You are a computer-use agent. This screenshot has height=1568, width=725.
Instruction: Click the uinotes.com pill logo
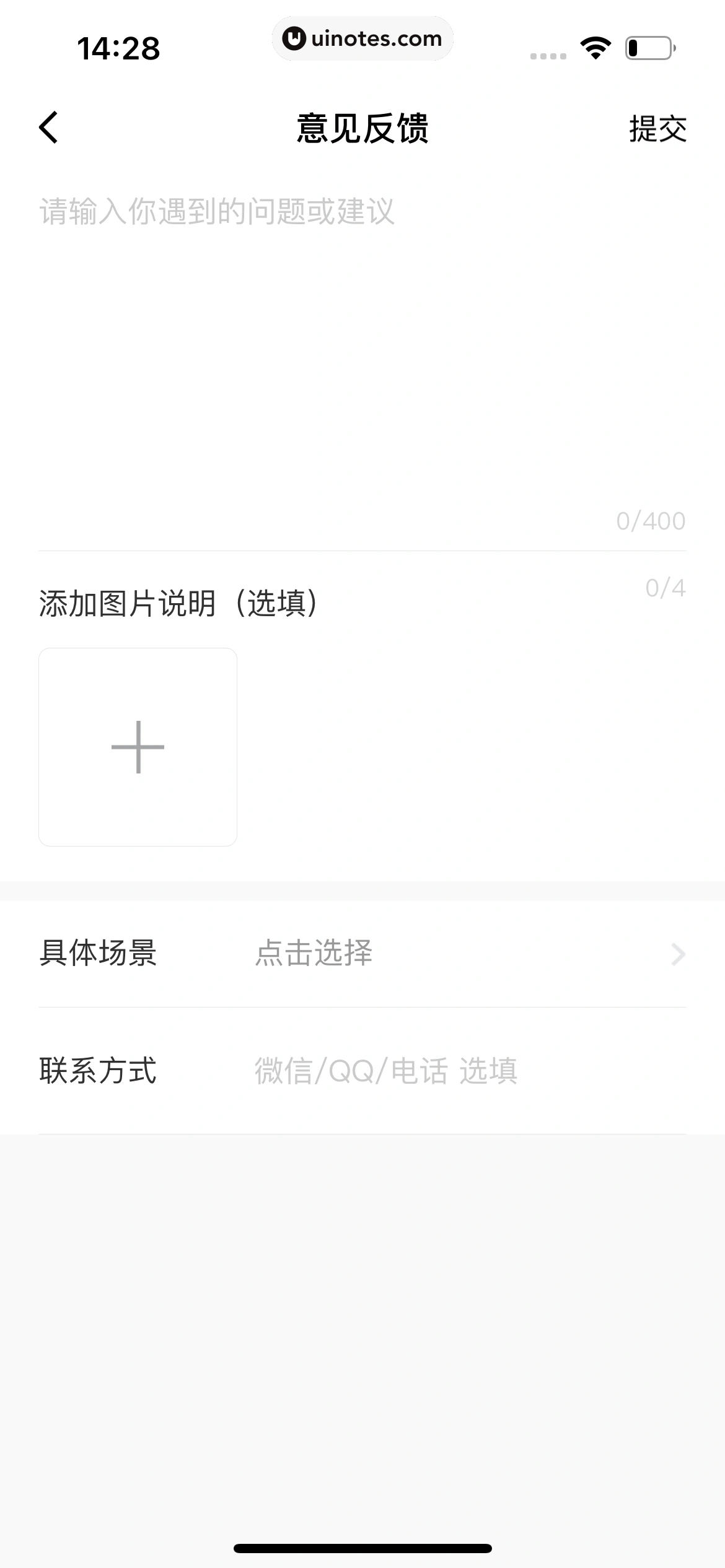362,38
